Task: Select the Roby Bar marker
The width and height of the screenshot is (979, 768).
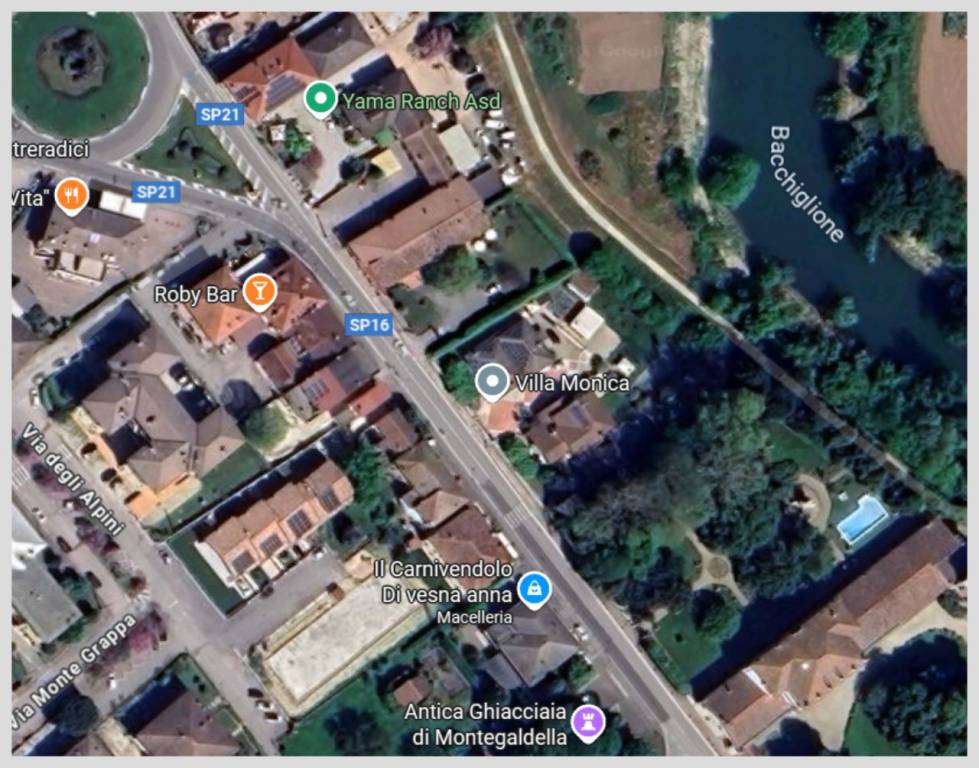Action: tap(259, 291)
